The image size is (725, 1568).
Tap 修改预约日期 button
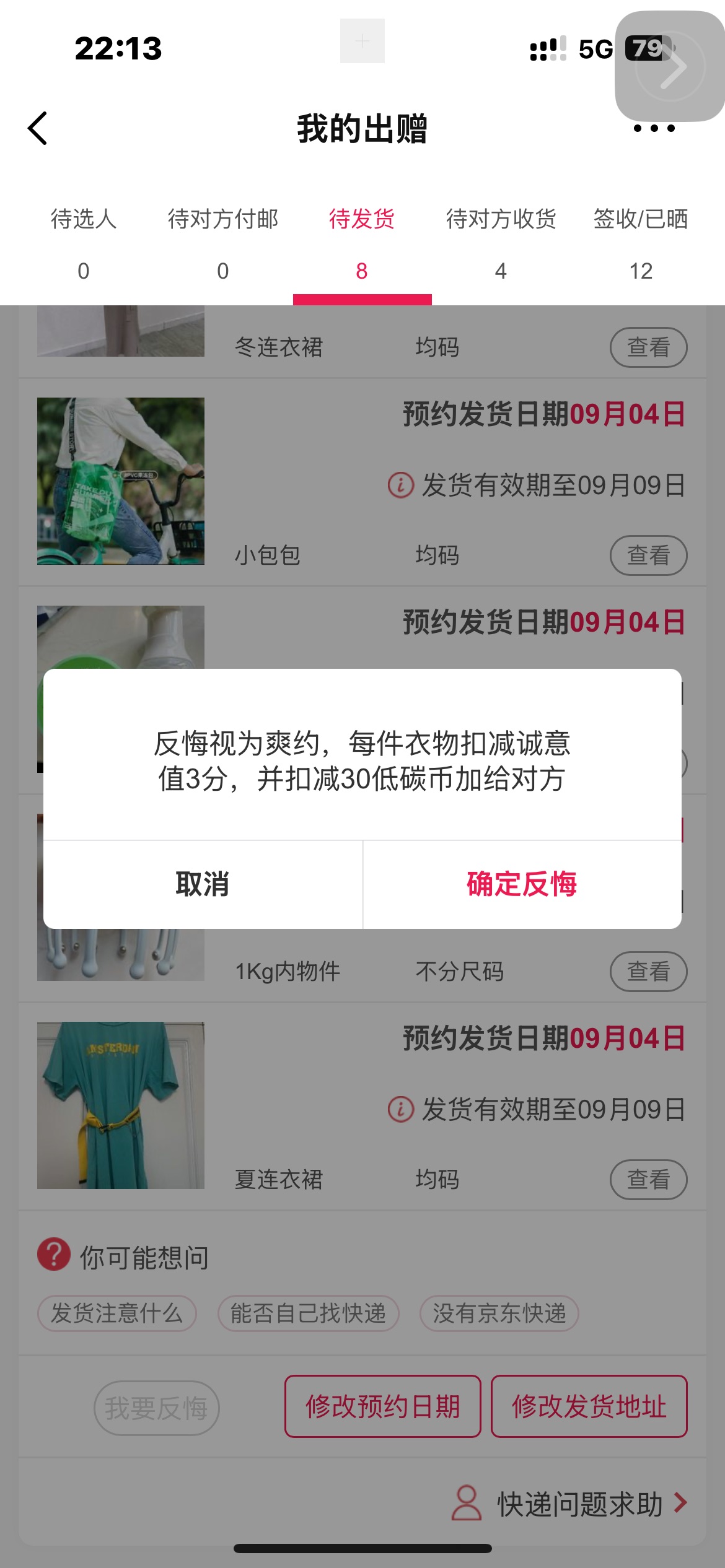(x=383, y=1406)
